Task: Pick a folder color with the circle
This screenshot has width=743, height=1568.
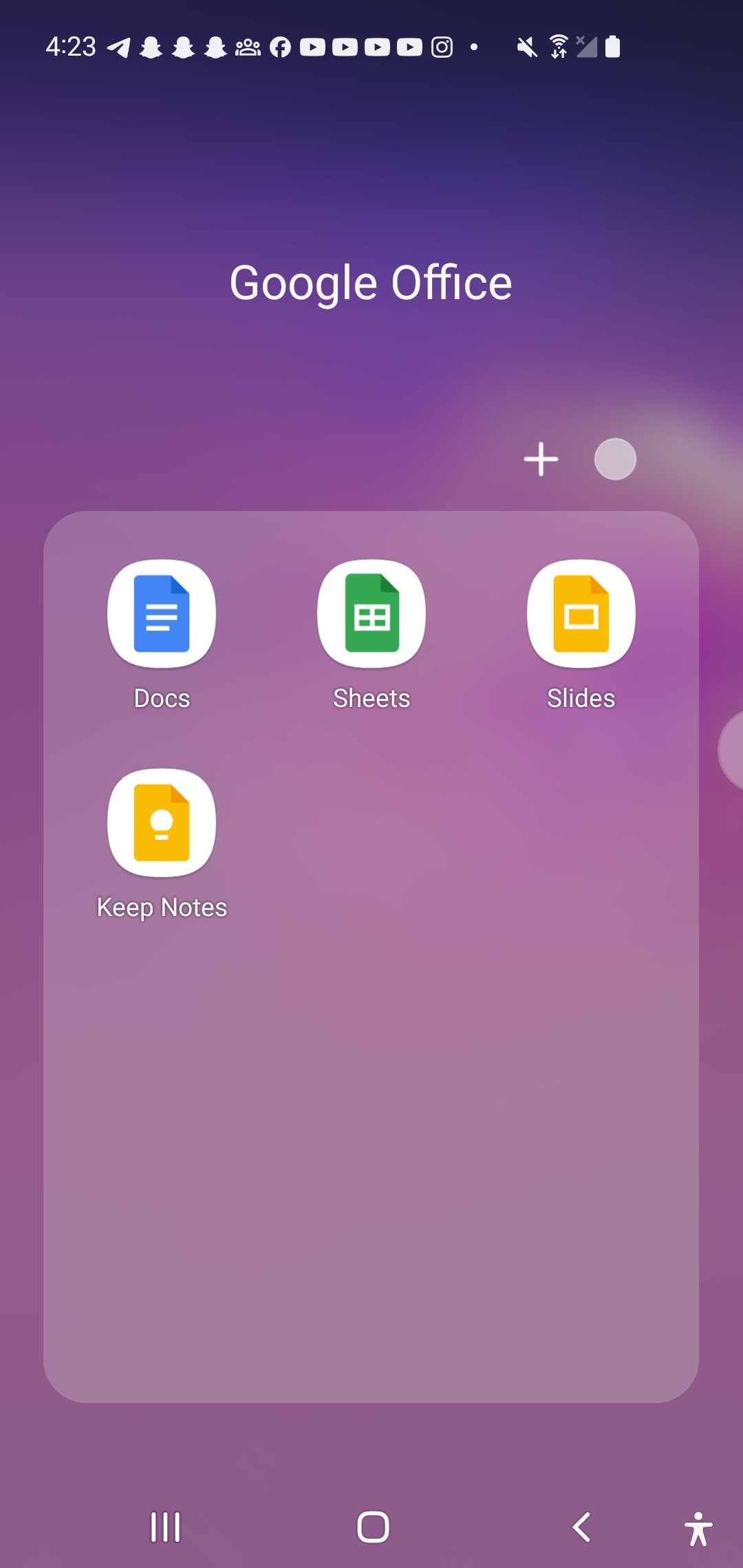Action: click(615, 459)
